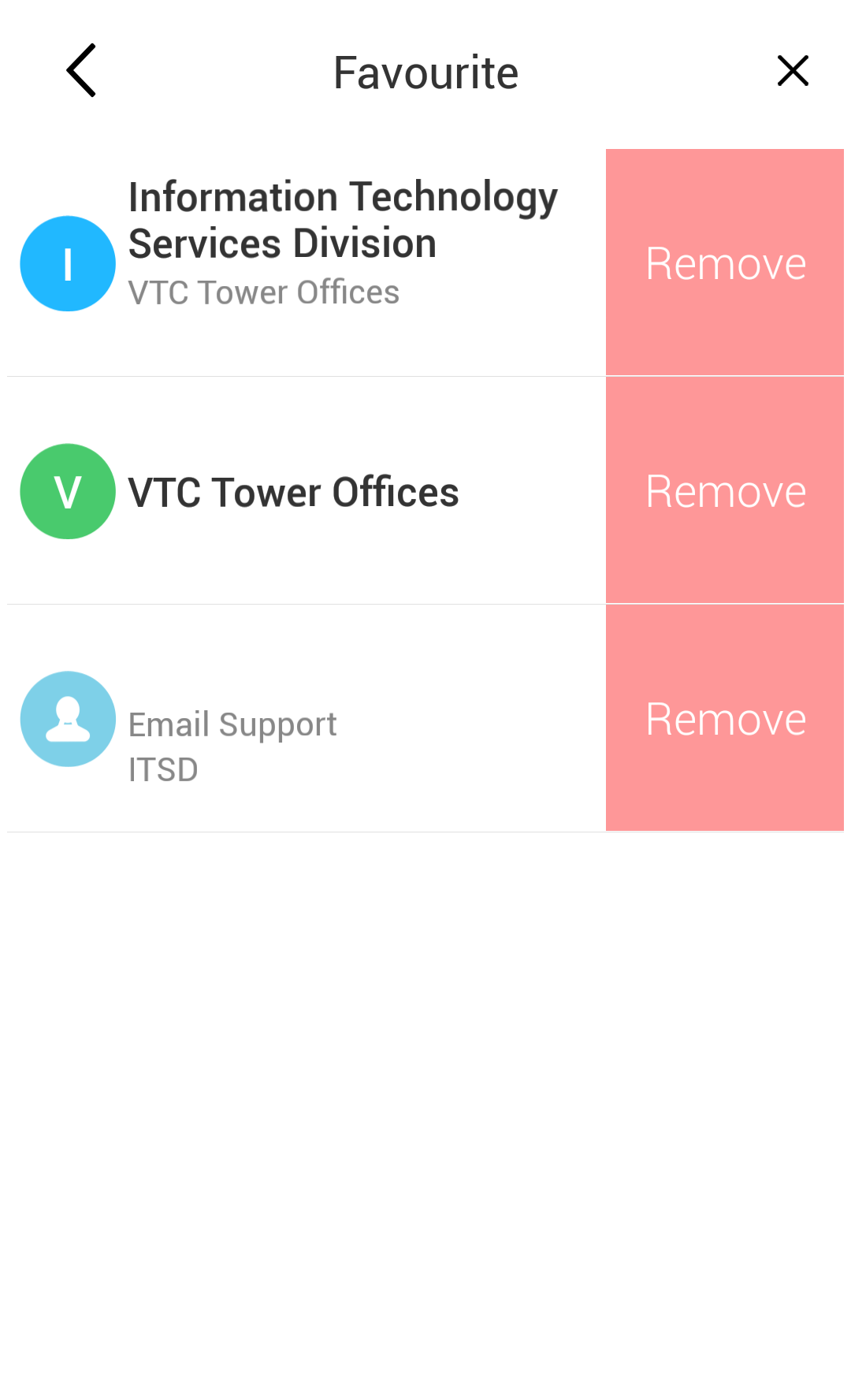Screen dimensions: 851x1400
Task: Close the Favourite screen
Action: (x=793, y=71)
